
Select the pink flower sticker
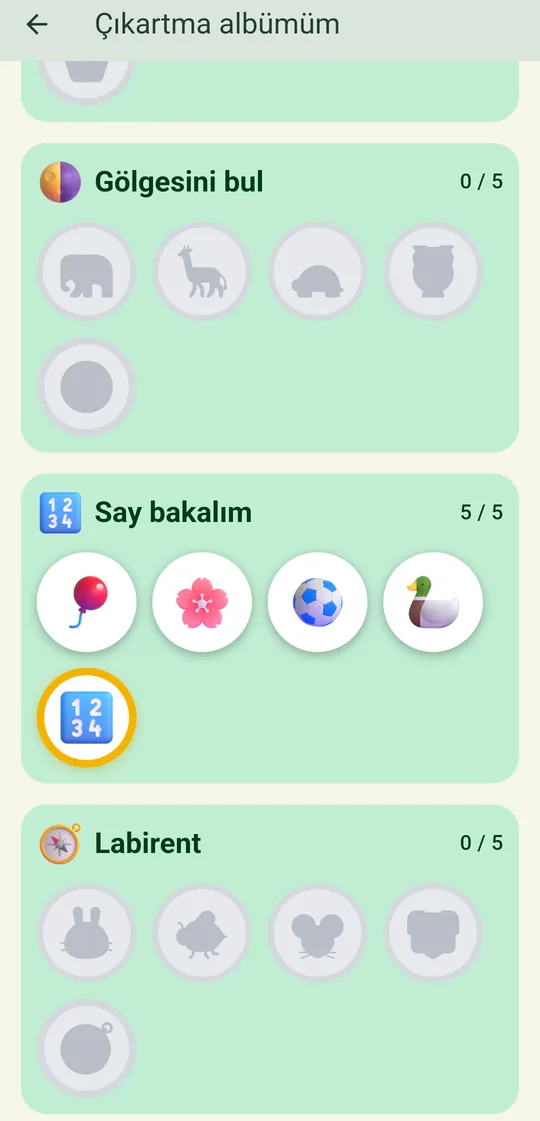(x=202, y=602)
